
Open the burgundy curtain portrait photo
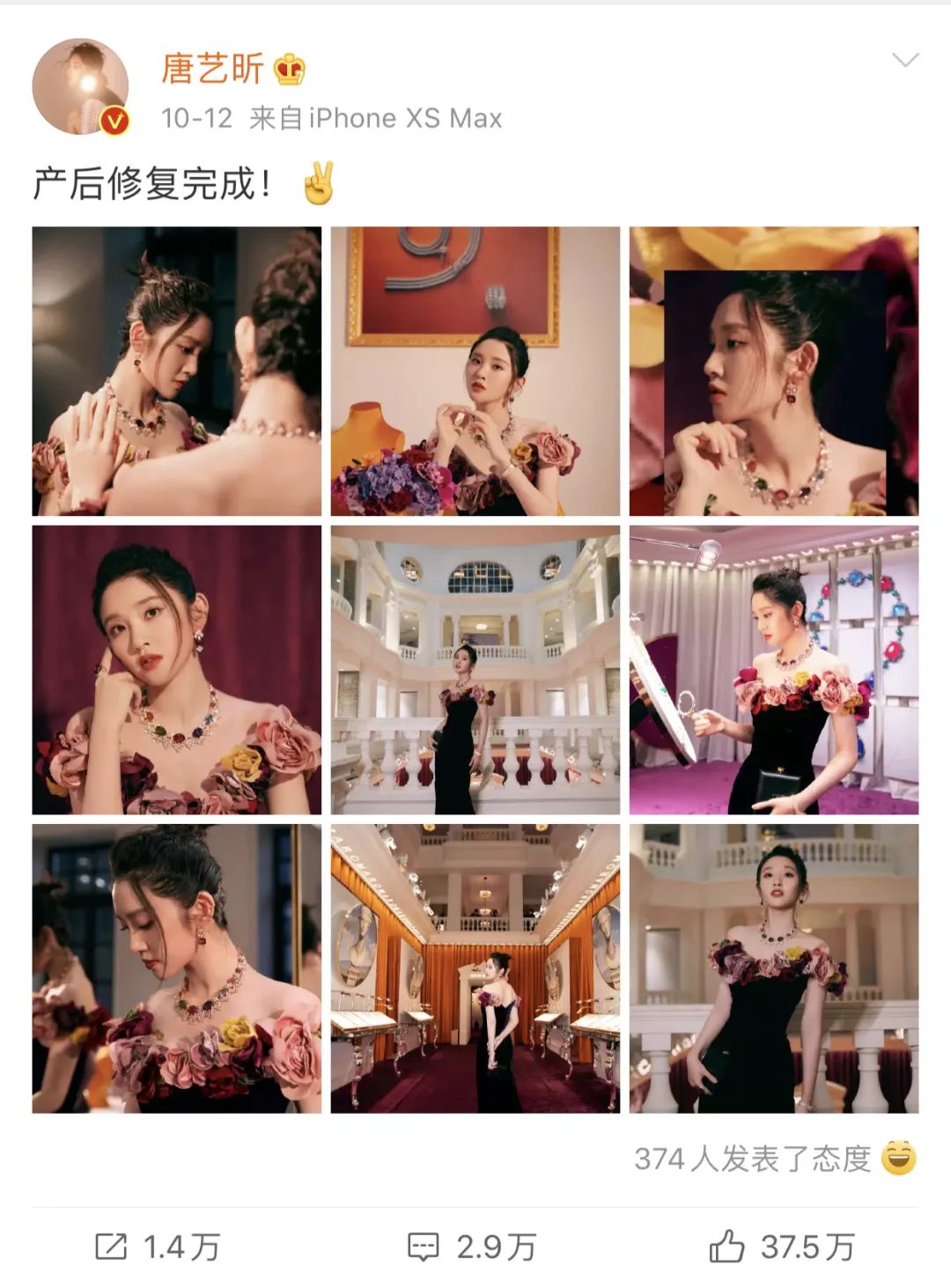[x=176, y=669]
